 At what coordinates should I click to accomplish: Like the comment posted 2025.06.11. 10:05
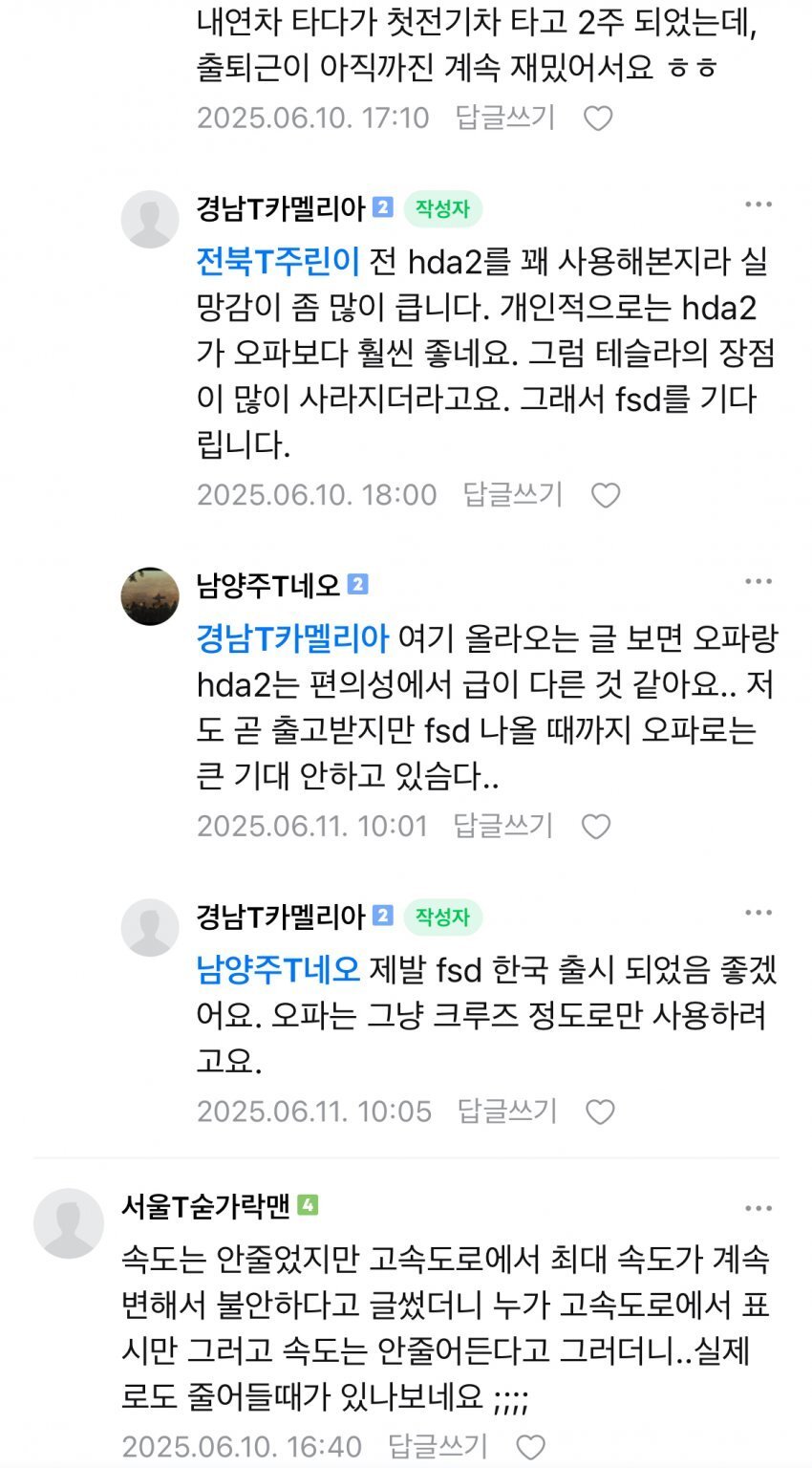pos(600,1112)
